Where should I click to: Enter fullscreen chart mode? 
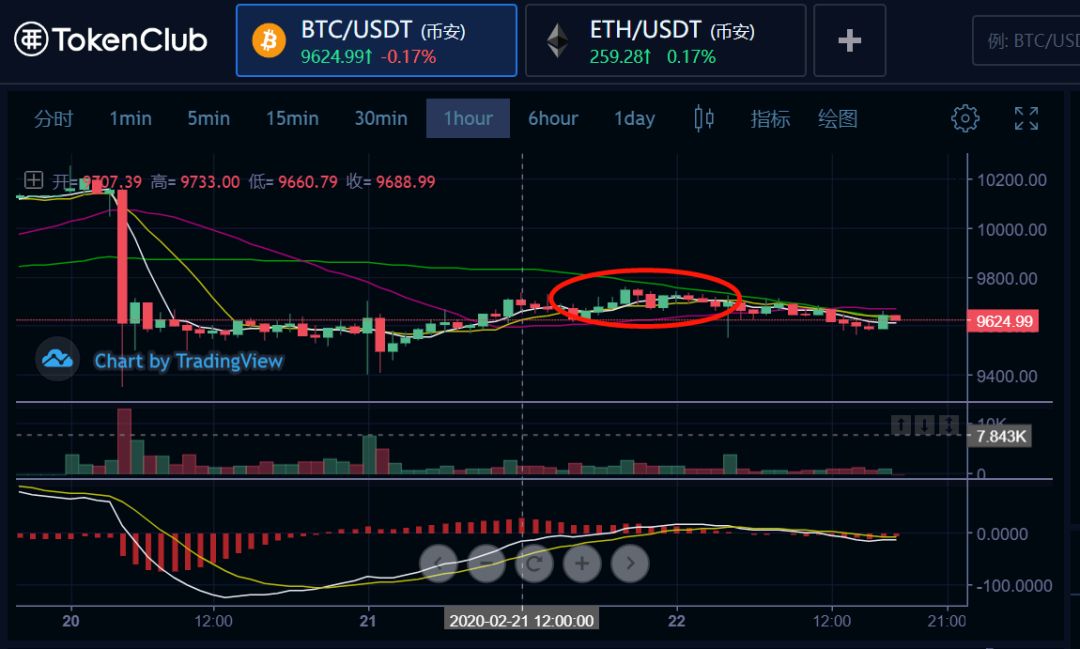(1026, 119)
